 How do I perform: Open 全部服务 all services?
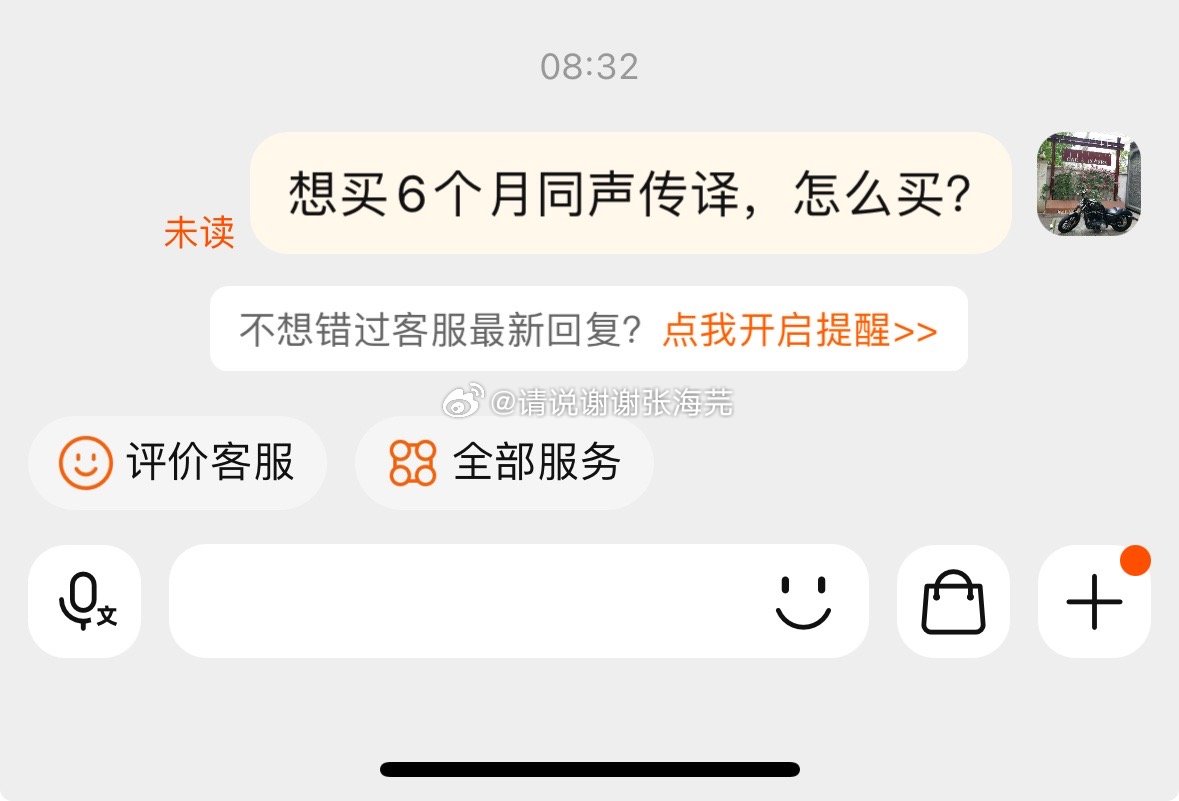tap(505, 463)
